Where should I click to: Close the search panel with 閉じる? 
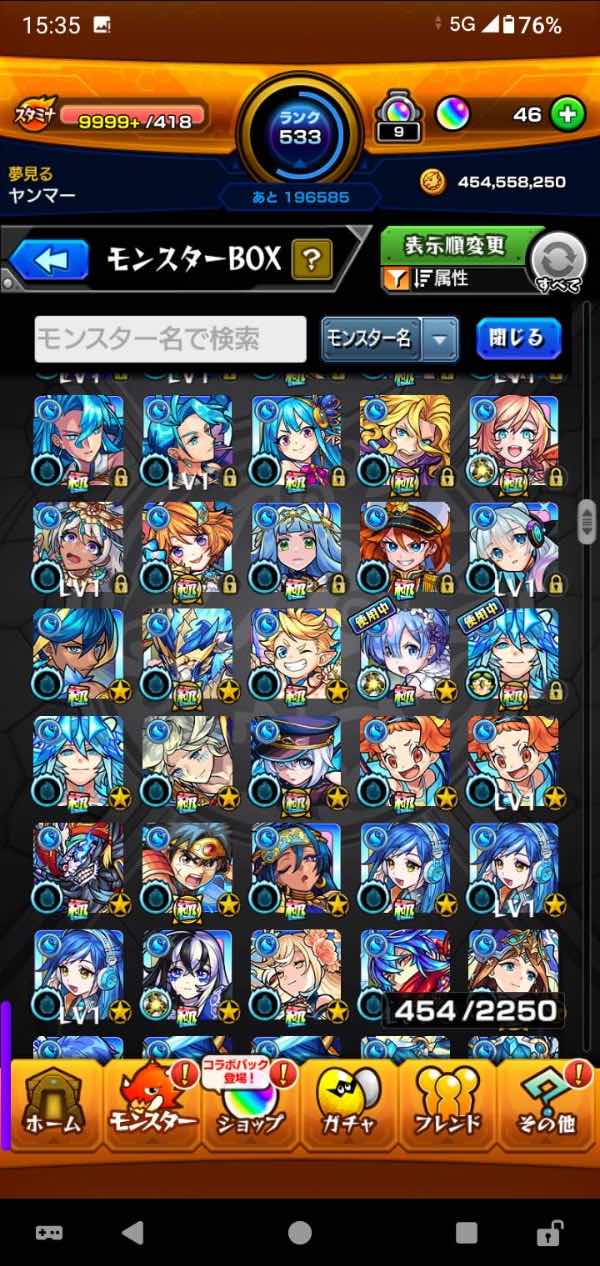tap(518, 338)
